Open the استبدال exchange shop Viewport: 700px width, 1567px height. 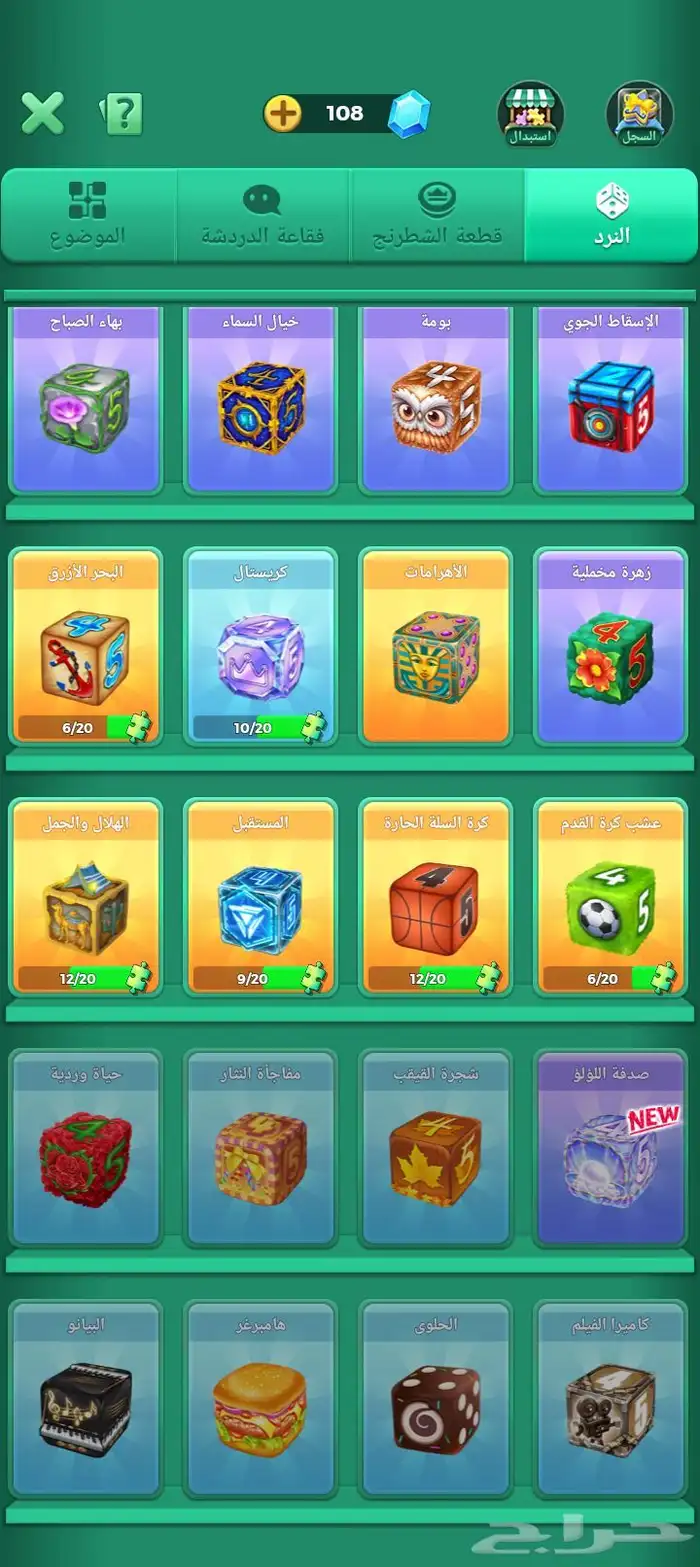(531, 114)
